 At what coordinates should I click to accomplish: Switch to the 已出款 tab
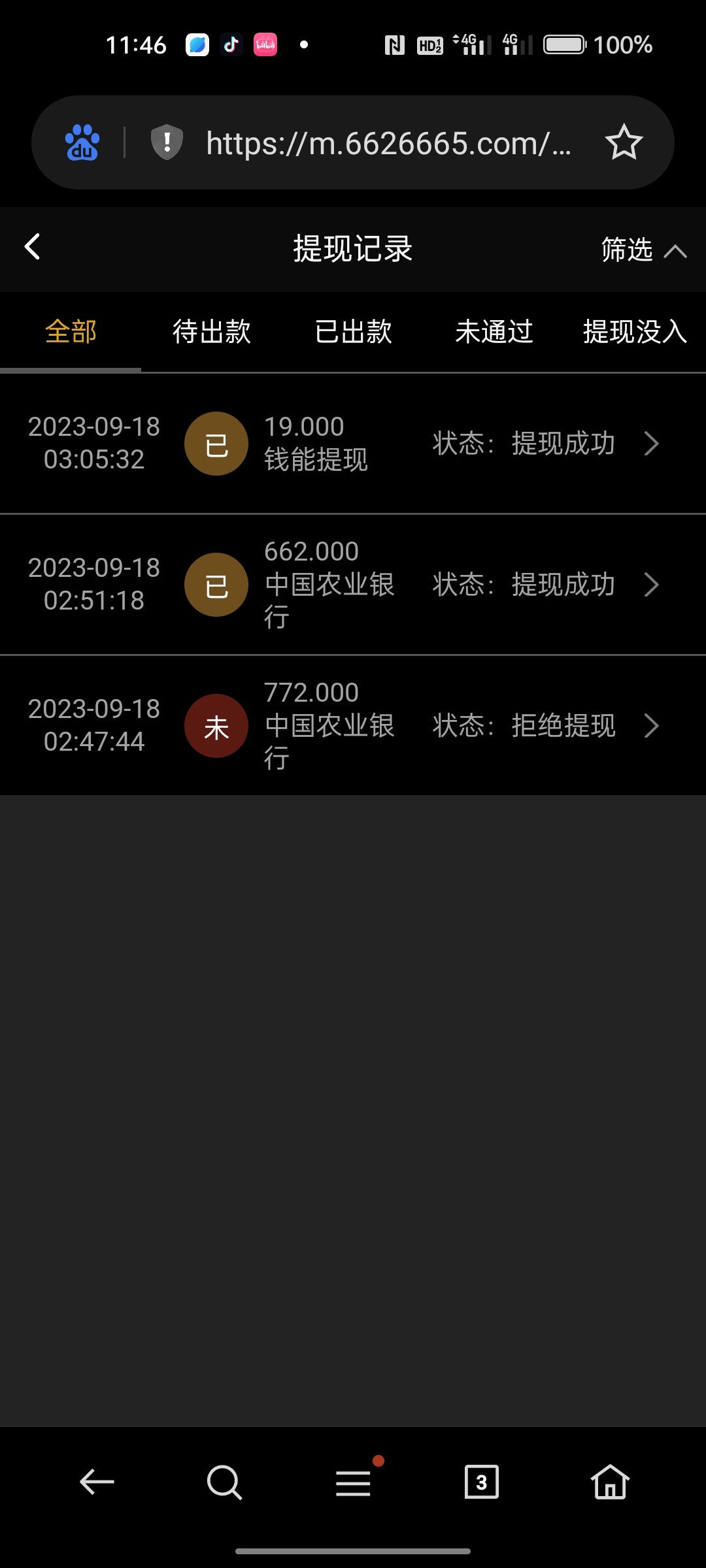[353, 332]
